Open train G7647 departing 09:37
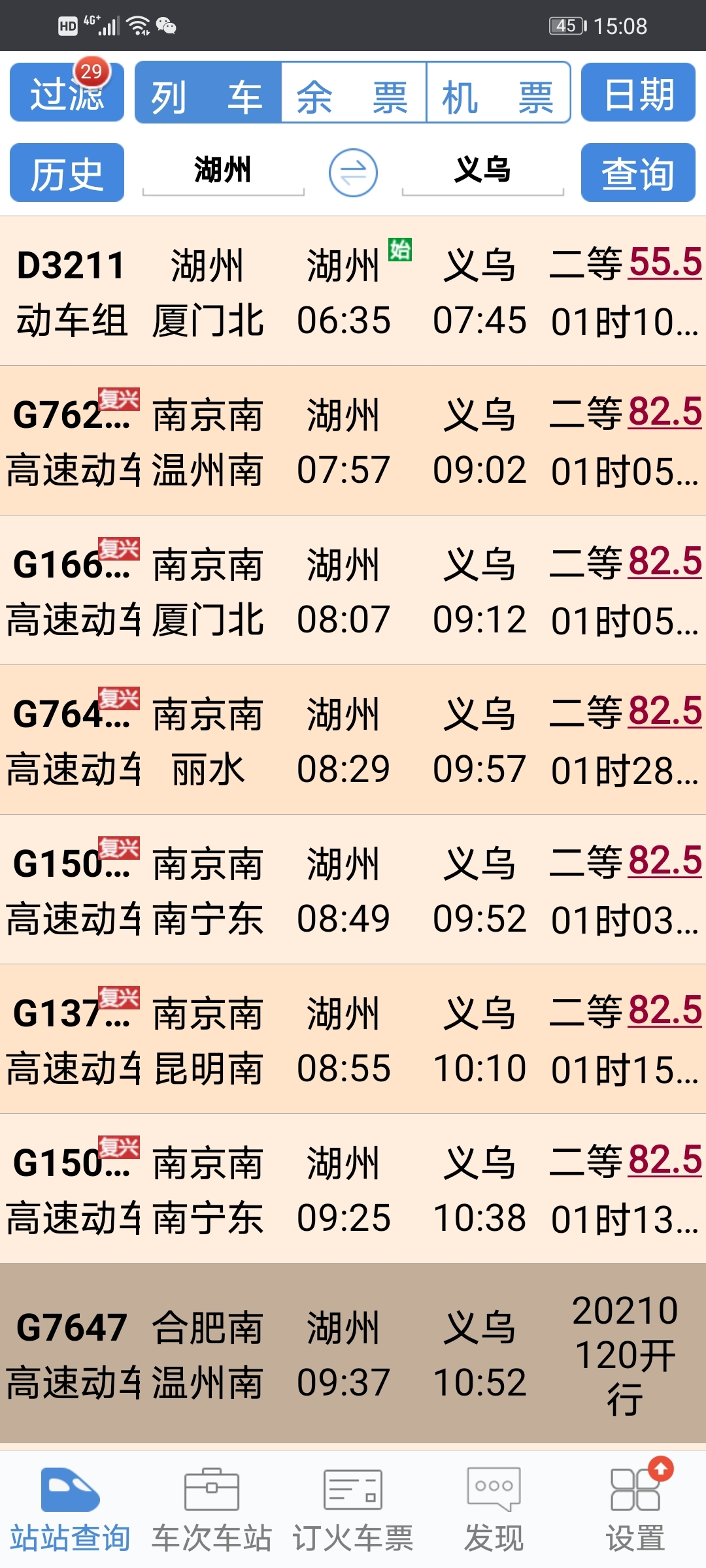Image resolution: width=706 pixels, height=1568 pixels. pos(353,1354)
